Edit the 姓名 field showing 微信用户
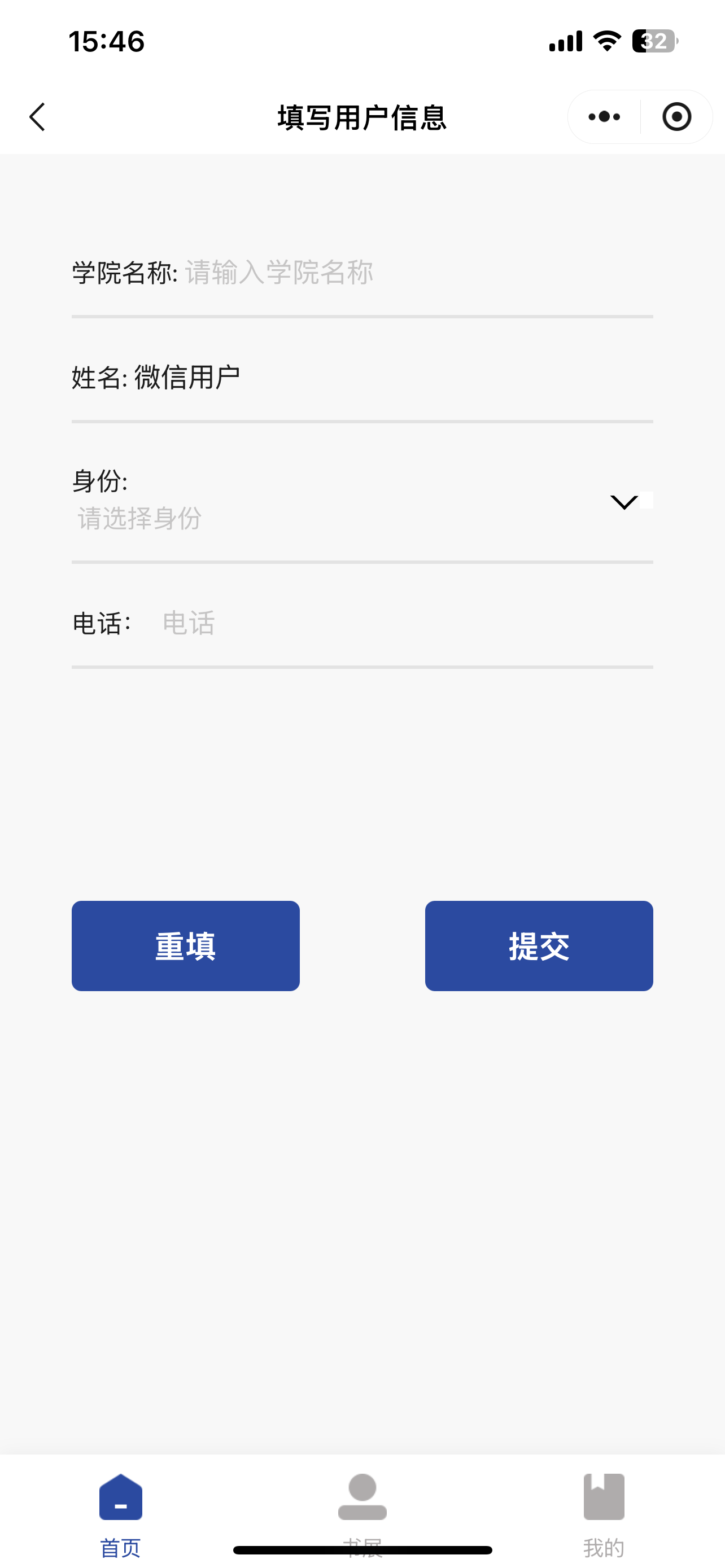725x1568 pixels. click(x=390, y=378)
